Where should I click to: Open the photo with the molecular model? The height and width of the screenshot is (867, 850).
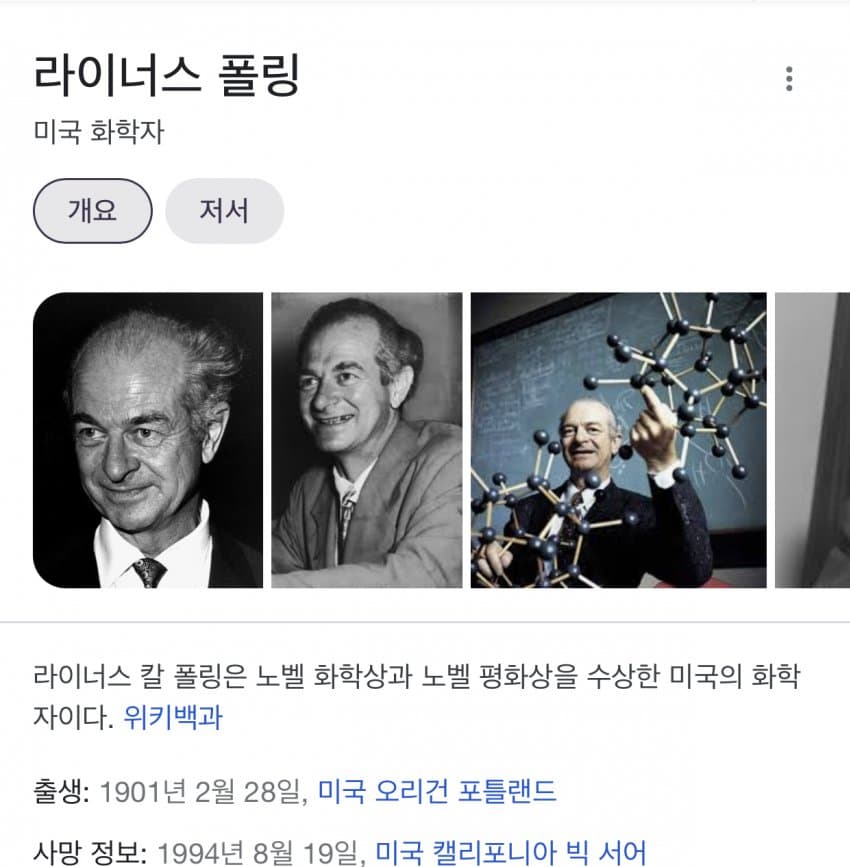(x=618, y=440)
